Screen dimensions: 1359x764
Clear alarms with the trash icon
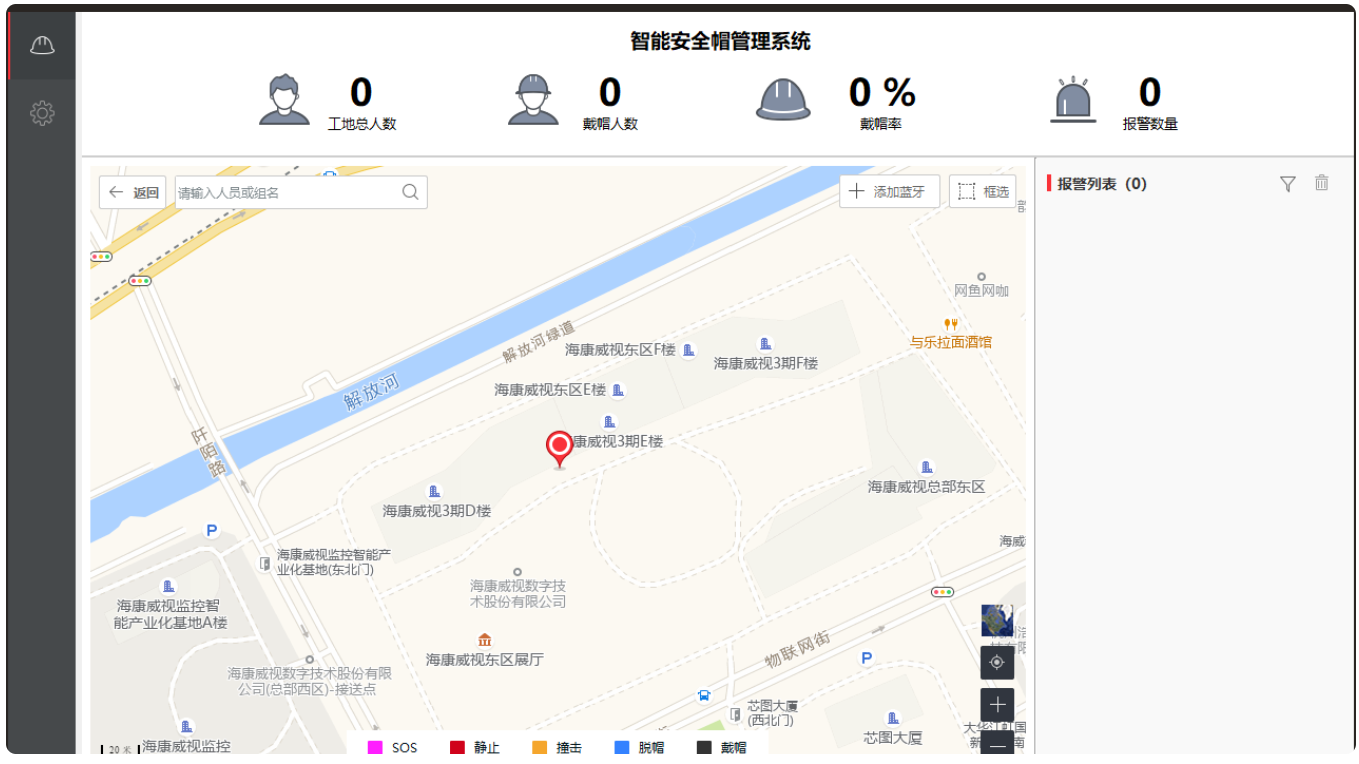1322,183
